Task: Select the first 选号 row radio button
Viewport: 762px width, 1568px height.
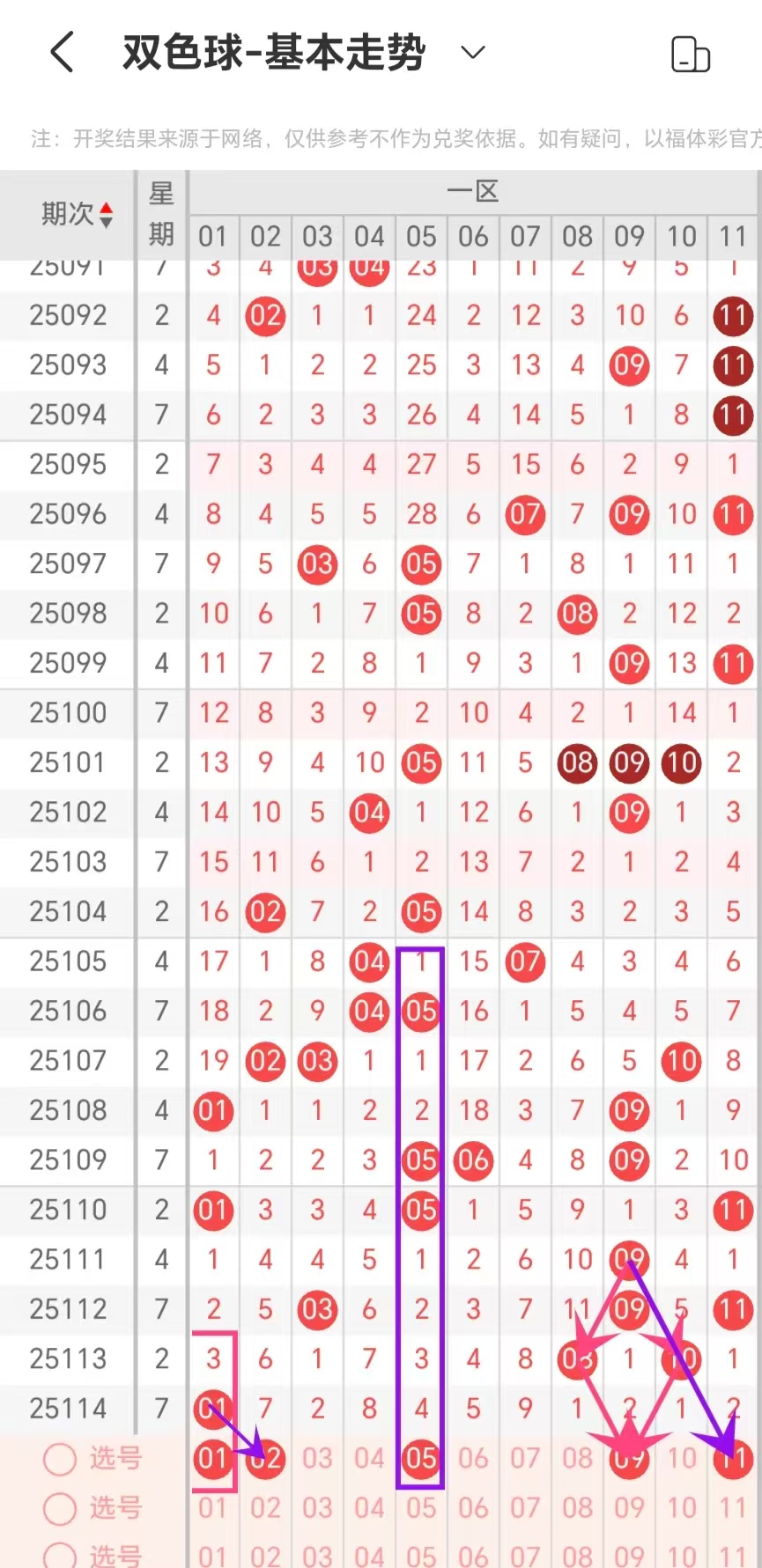Action: (60, 1459)
